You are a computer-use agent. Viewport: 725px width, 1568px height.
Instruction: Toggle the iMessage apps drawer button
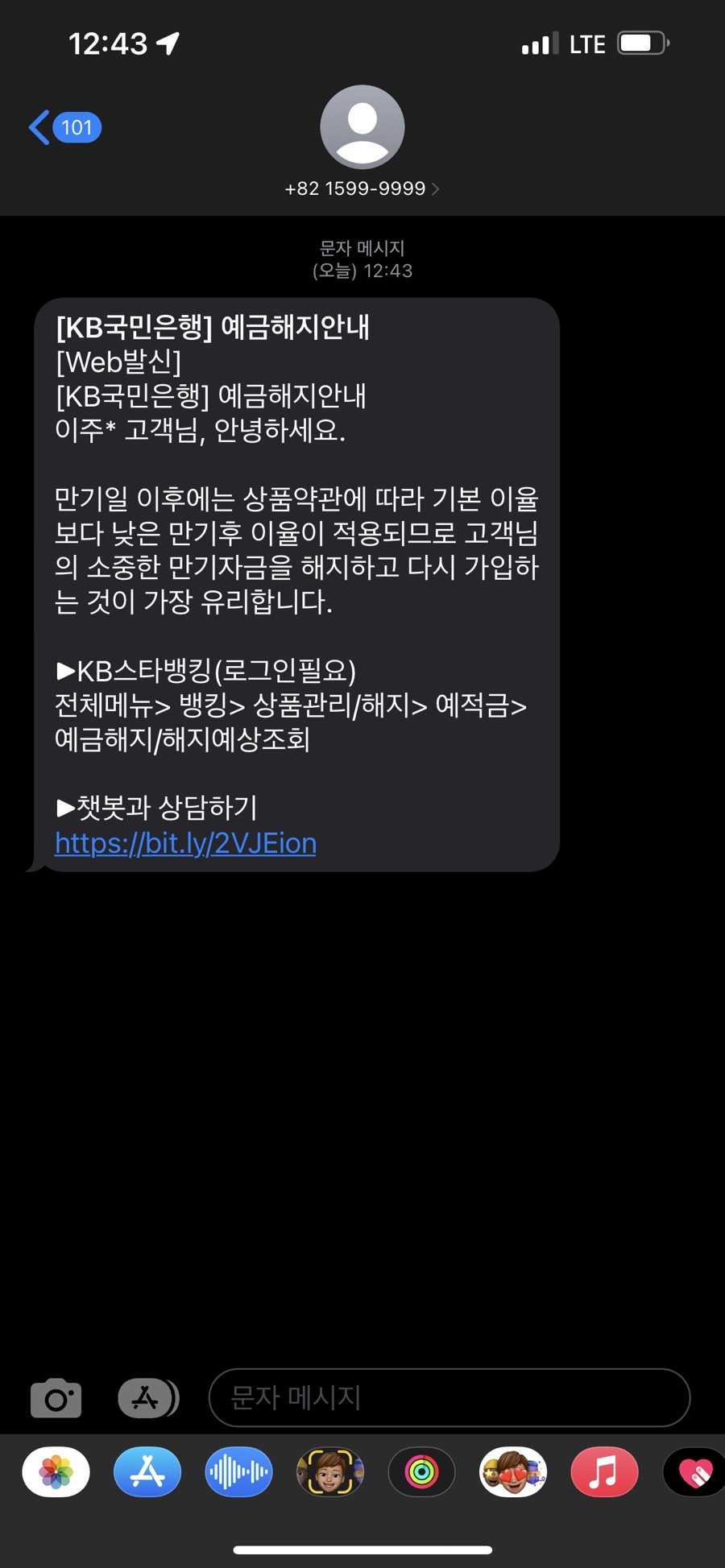[x=147, y=1397]
